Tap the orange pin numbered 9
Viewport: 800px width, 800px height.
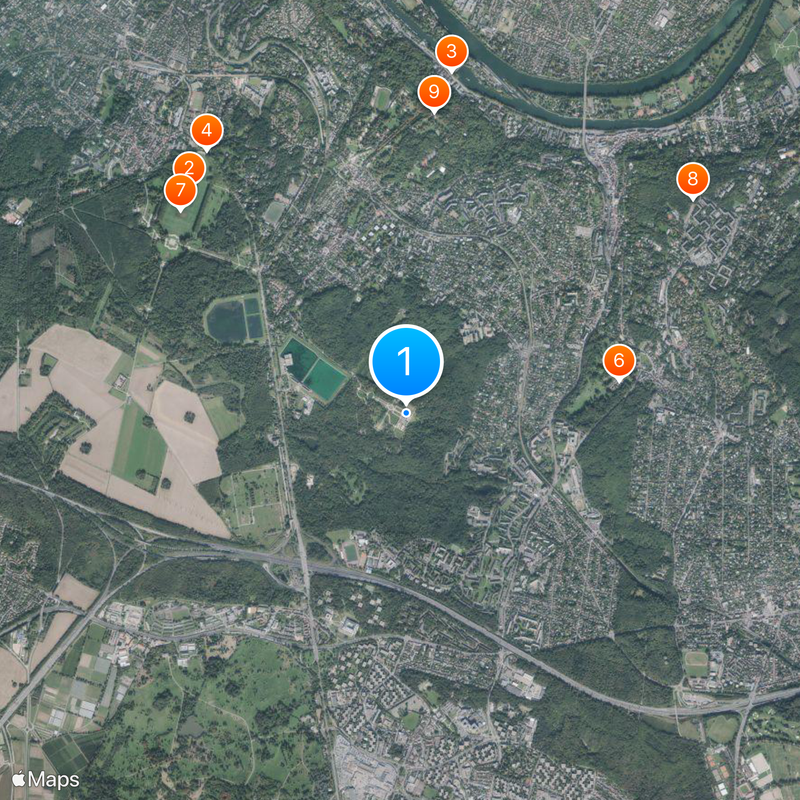(434, 92)
